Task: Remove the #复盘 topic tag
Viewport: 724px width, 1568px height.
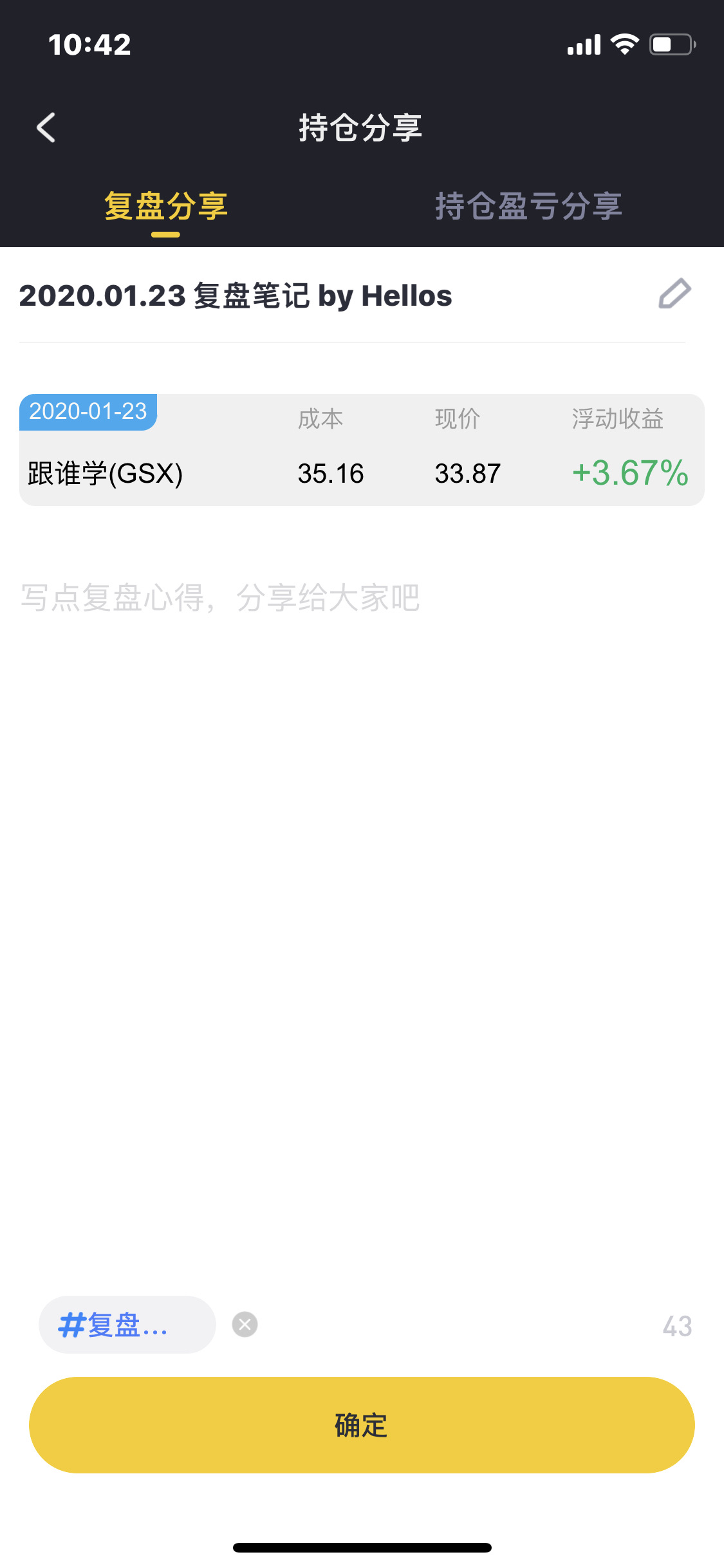Action: coord(245,1325)
